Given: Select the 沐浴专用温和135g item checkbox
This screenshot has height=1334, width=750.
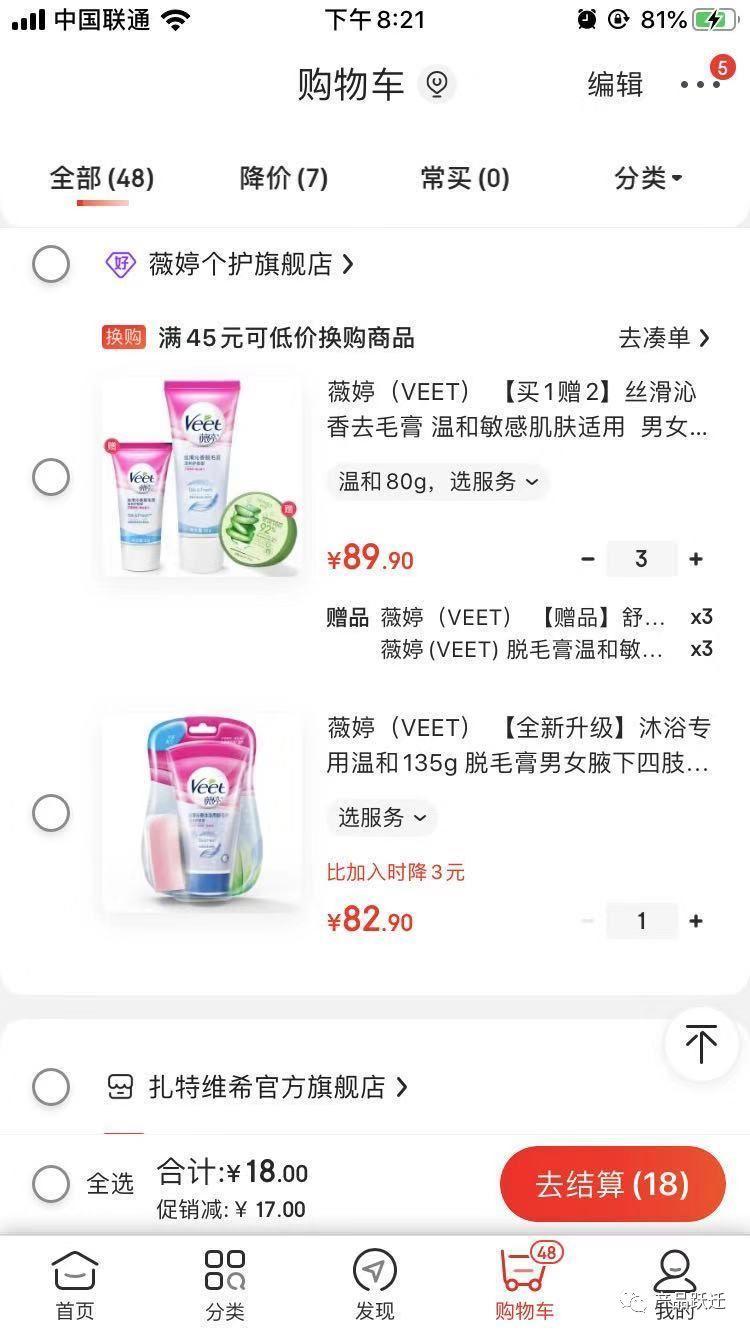Looking at the screenshot, I should click(x=51, y=813).
